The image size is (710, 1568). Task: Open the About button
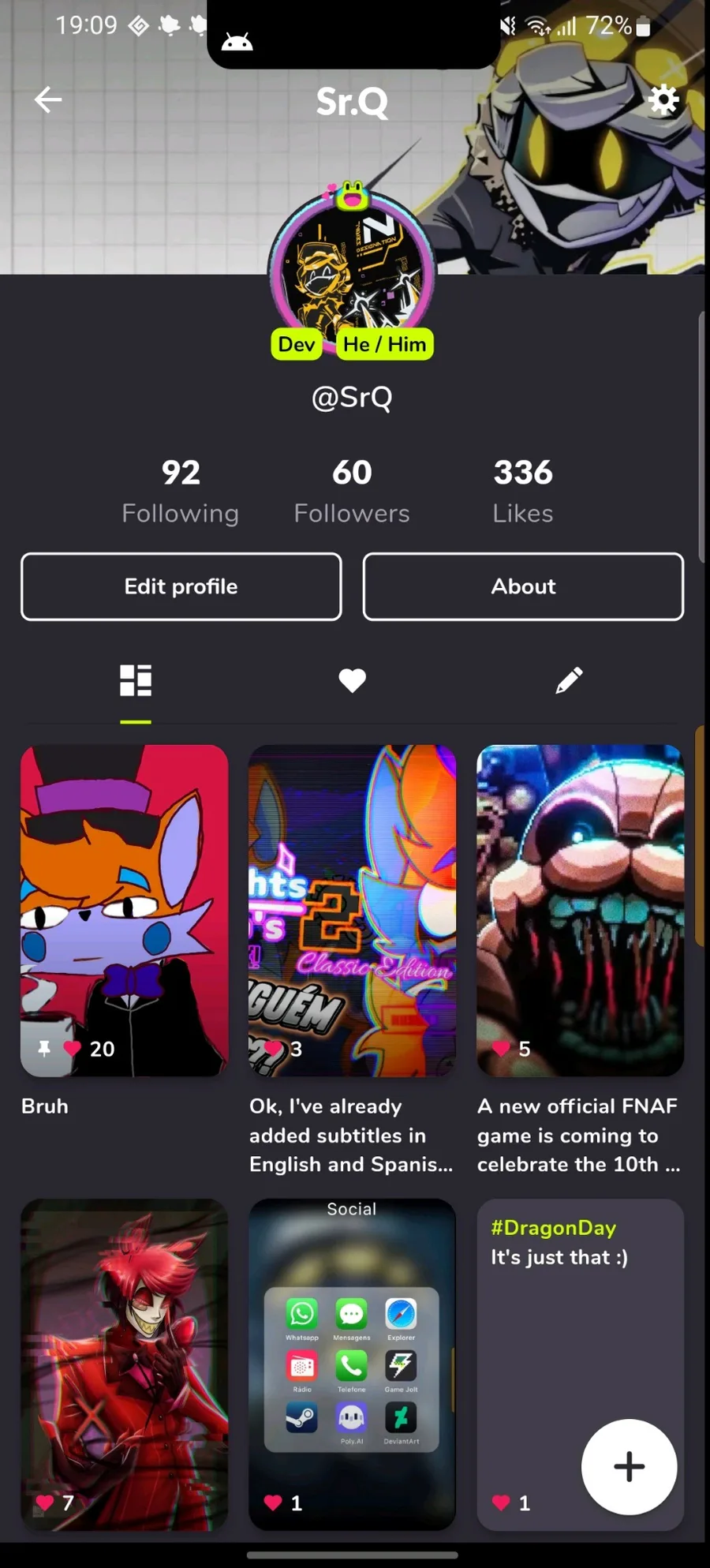click(523, 586)
